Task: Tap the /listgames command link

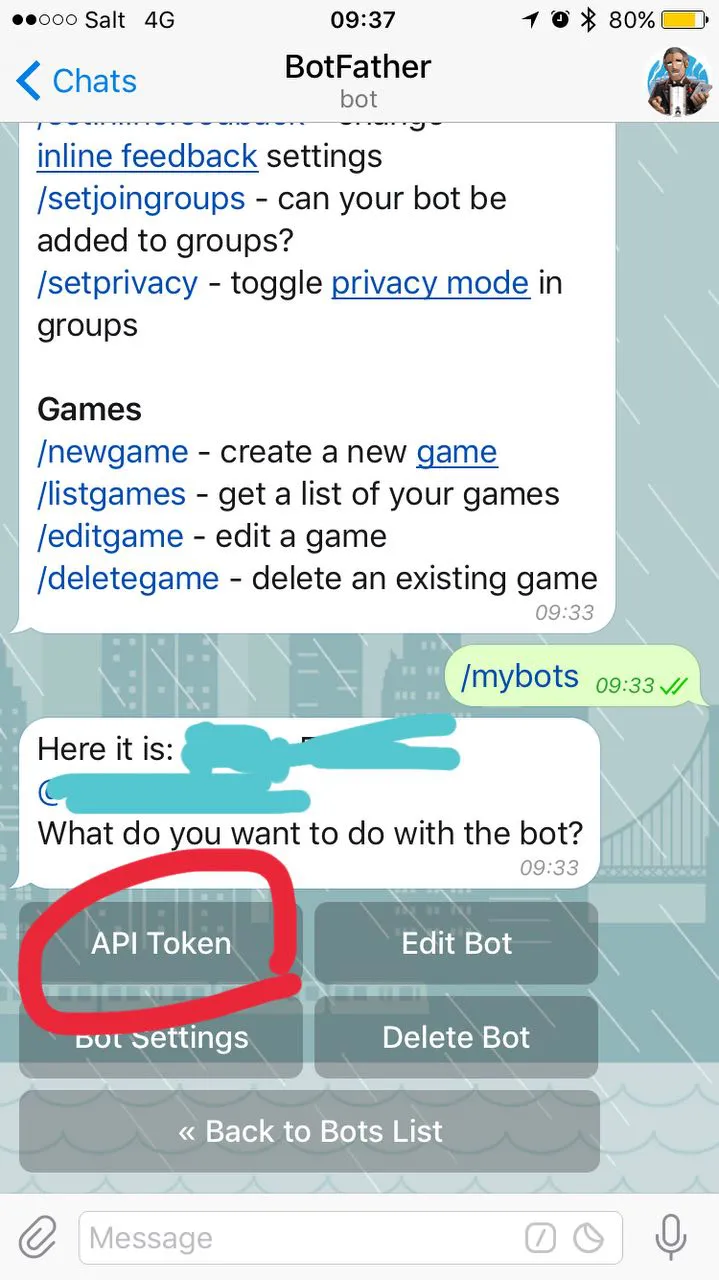Action: 111,494
